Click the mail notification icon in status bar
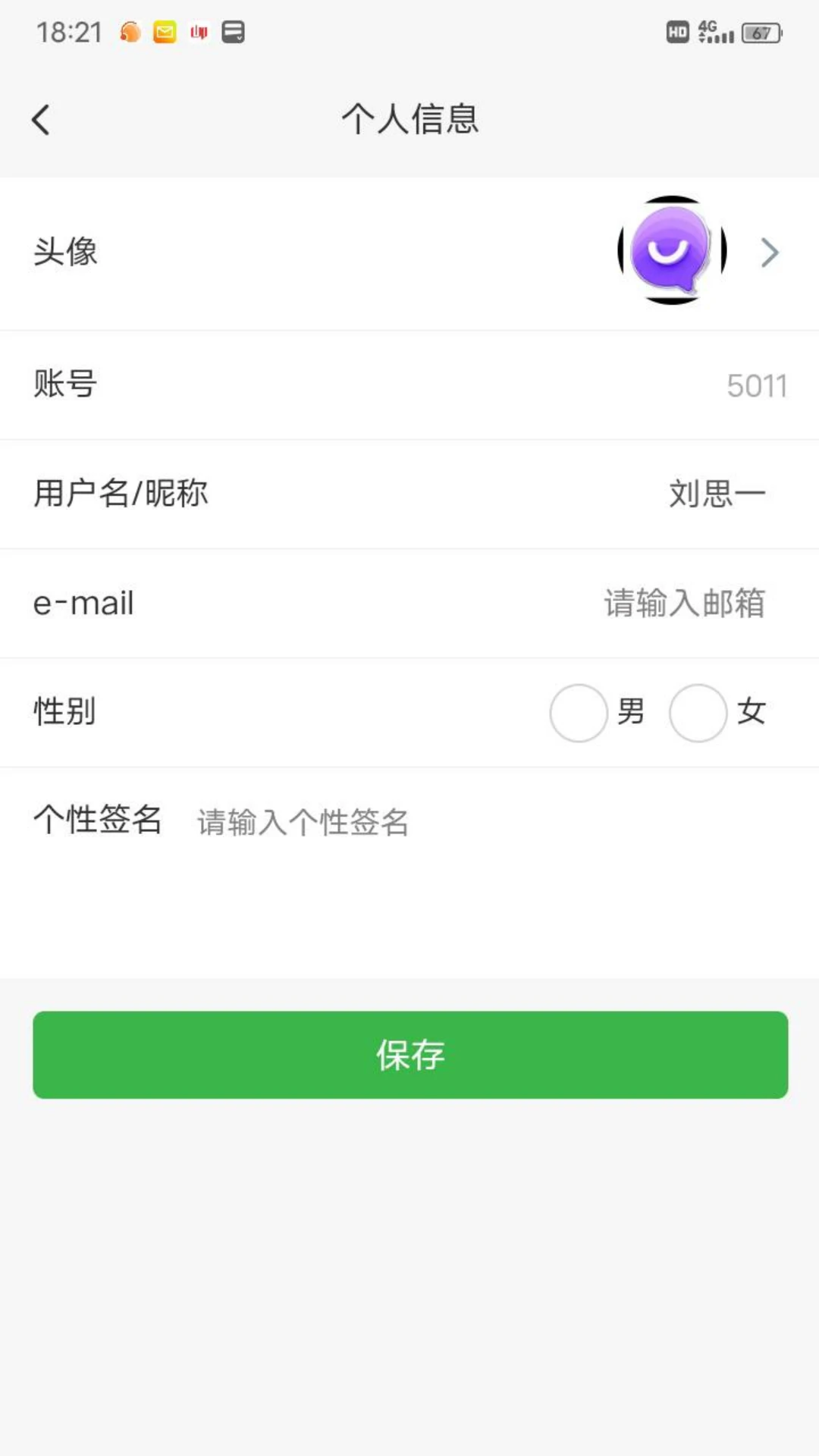819x1456 pixels. 163,32
